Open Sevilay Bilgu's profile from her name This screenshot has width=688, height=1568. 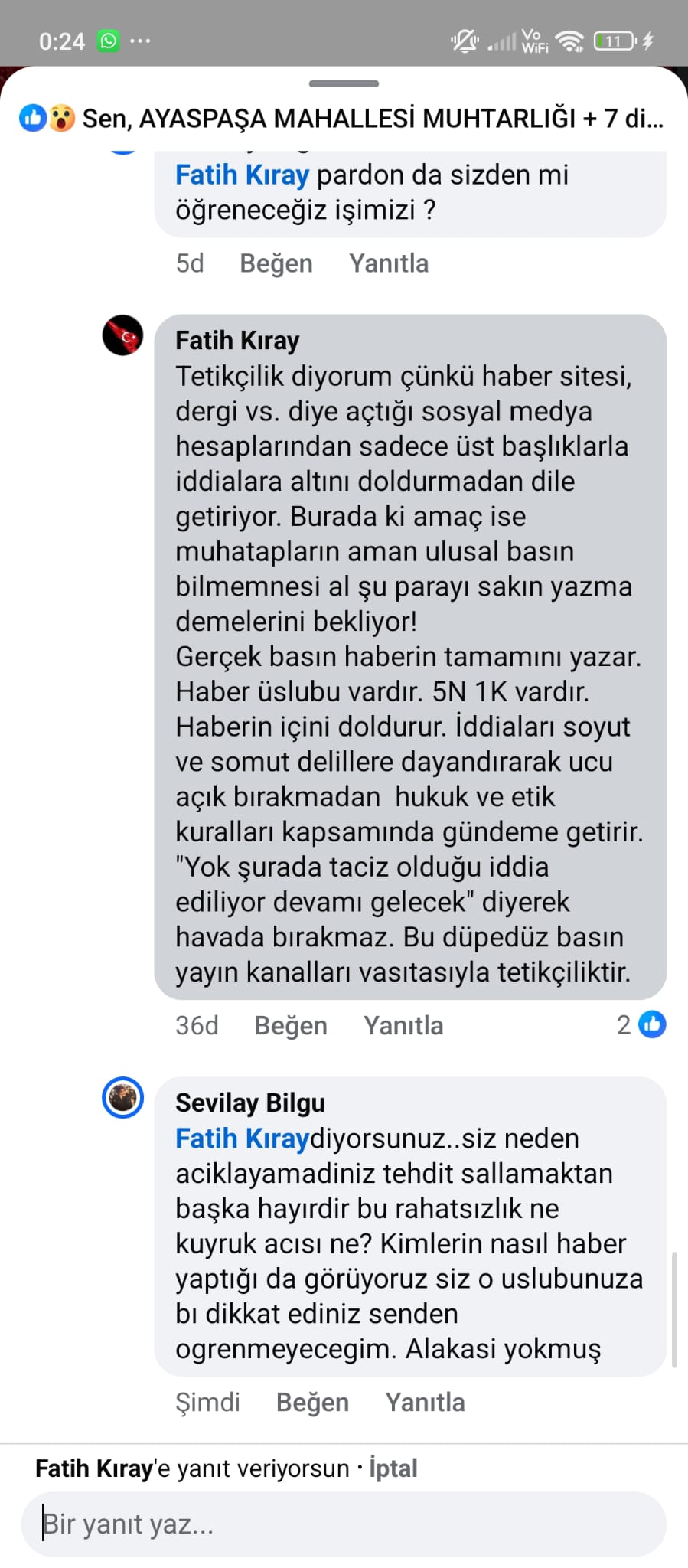click(x=249, y=1102)
